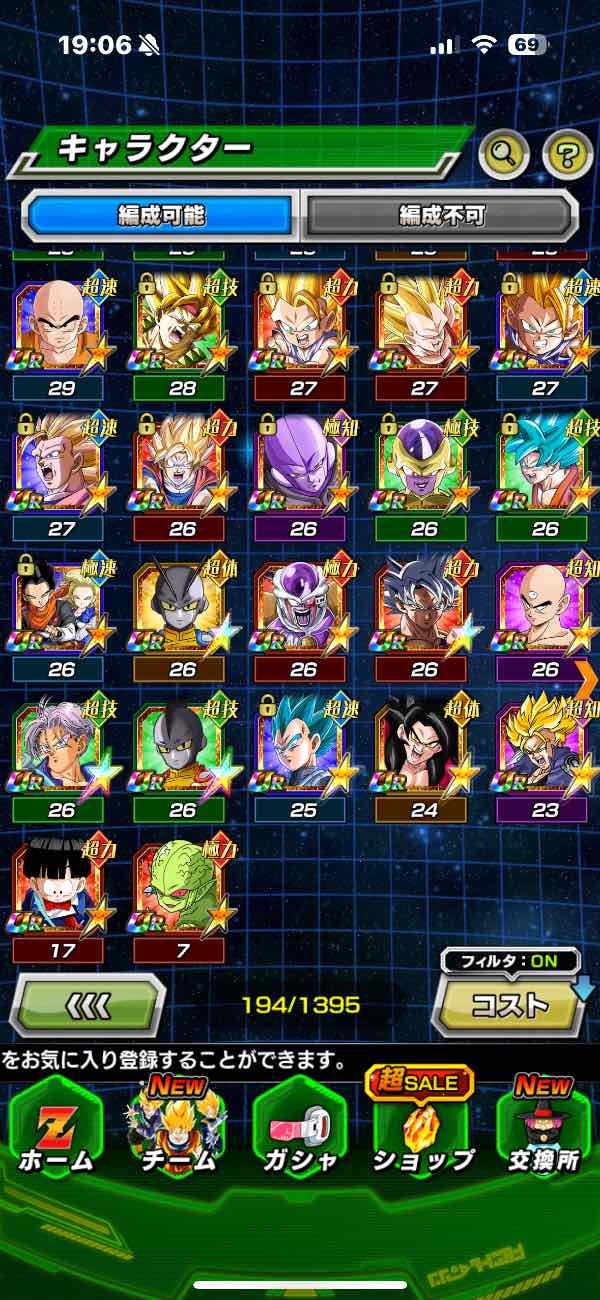Switch to the 編成可能 tab
600x1300 pixels.
click(x=160, y=216)
